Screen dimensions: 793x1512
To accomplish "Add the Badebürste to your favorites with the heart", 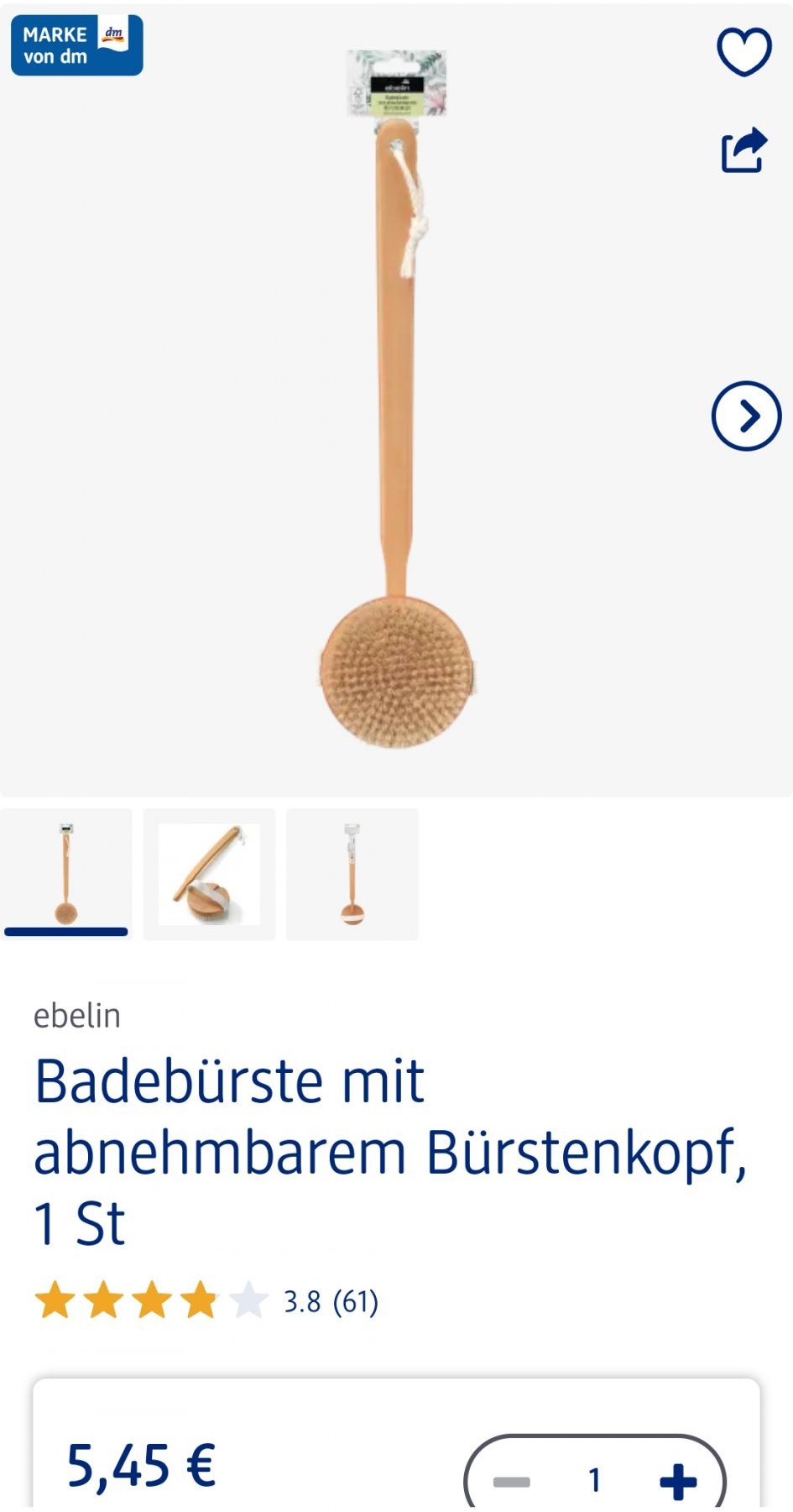I will pos(743,51).
